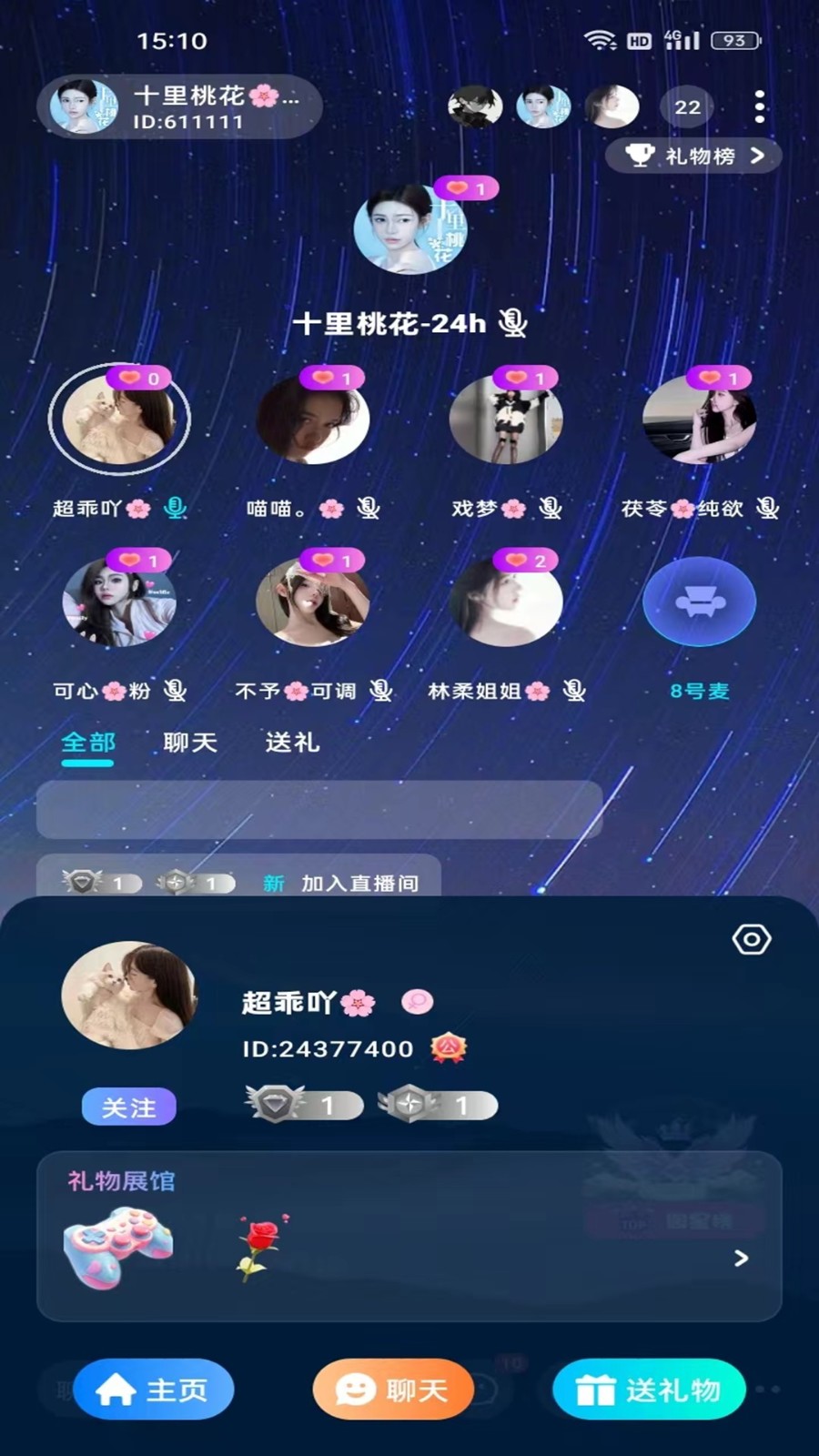
Task: Switch to the 聊天 message tab
Action: tap(190, 743)
